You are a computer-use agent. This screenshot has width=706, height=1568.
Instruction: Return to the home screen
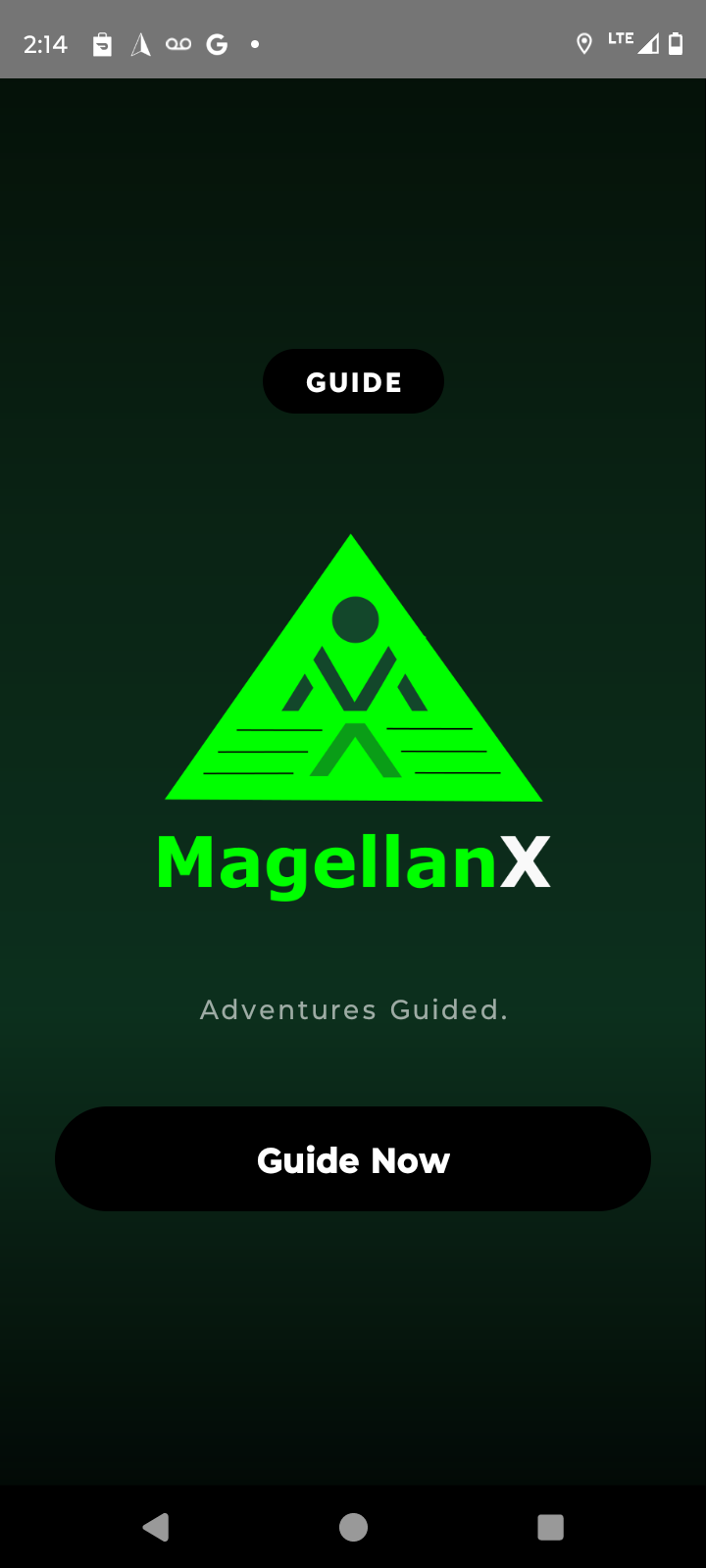pyautogui.click(x=353, y=1527)
